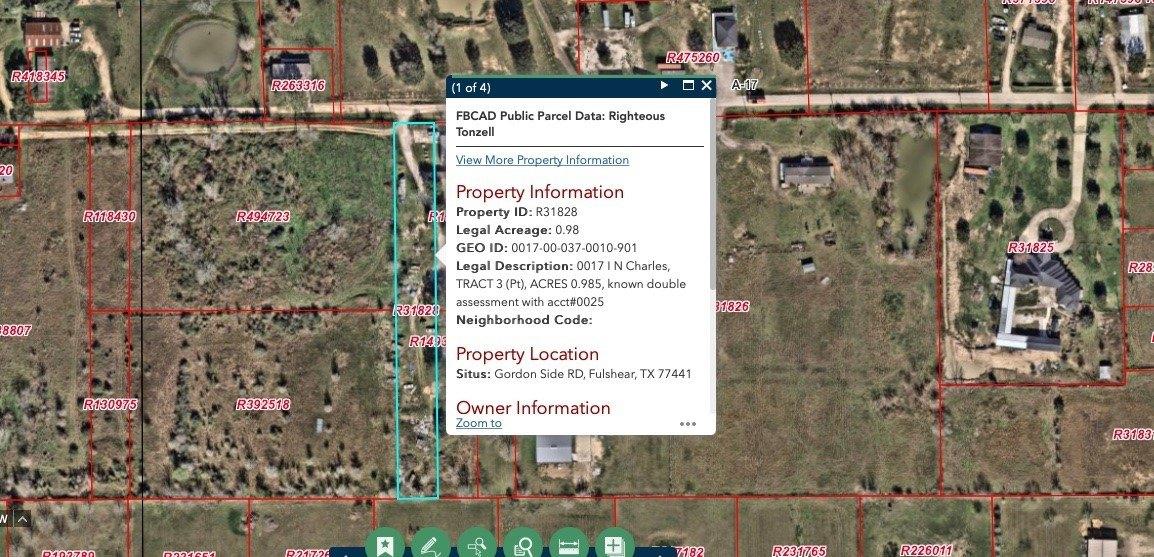Open the select-and-search tool
This screenshot has height=557, width=1154.
[x=477, y=545]
